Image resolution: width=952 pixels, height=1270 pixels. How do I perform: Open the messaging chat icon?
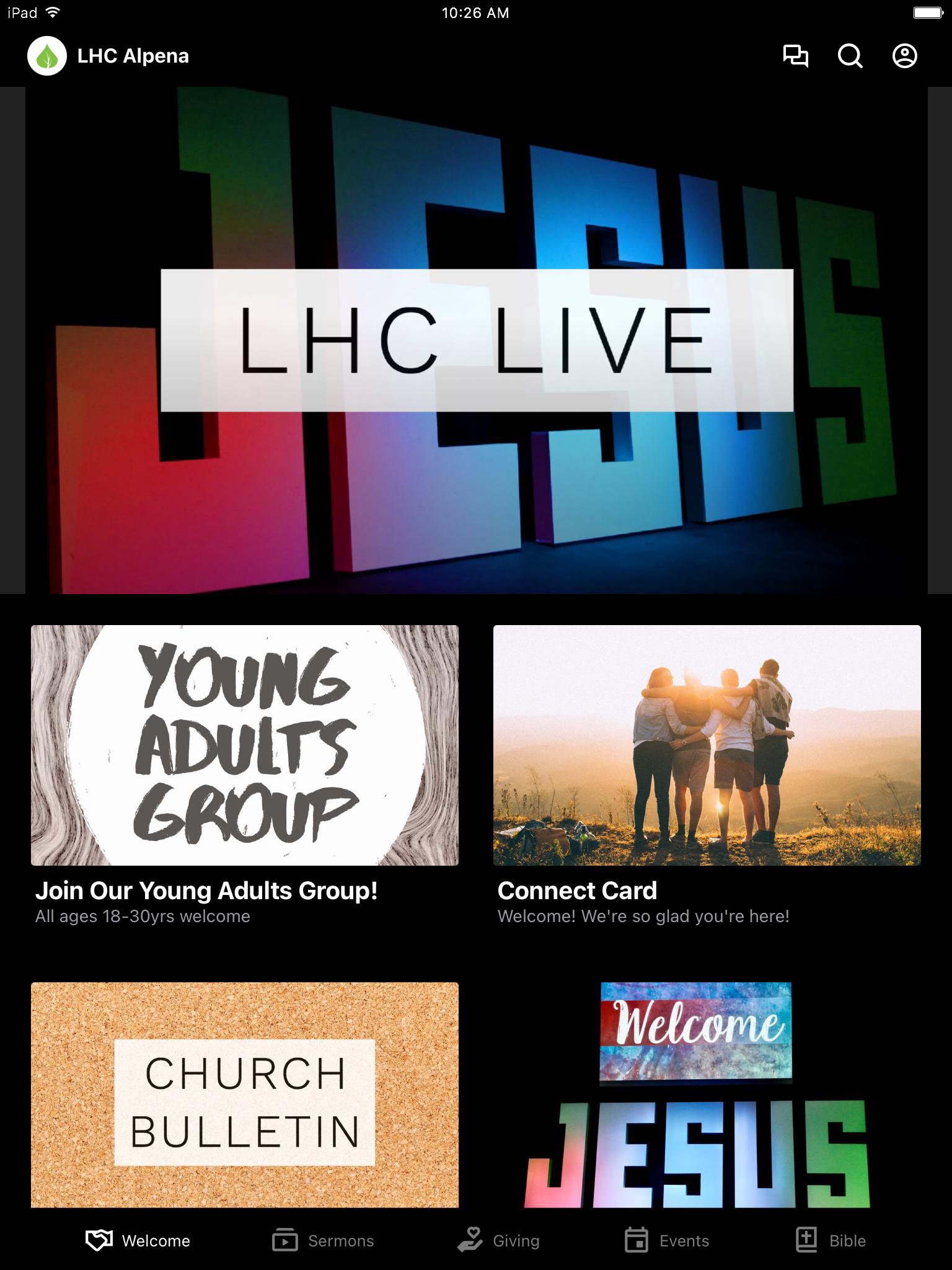click(795, 56)
